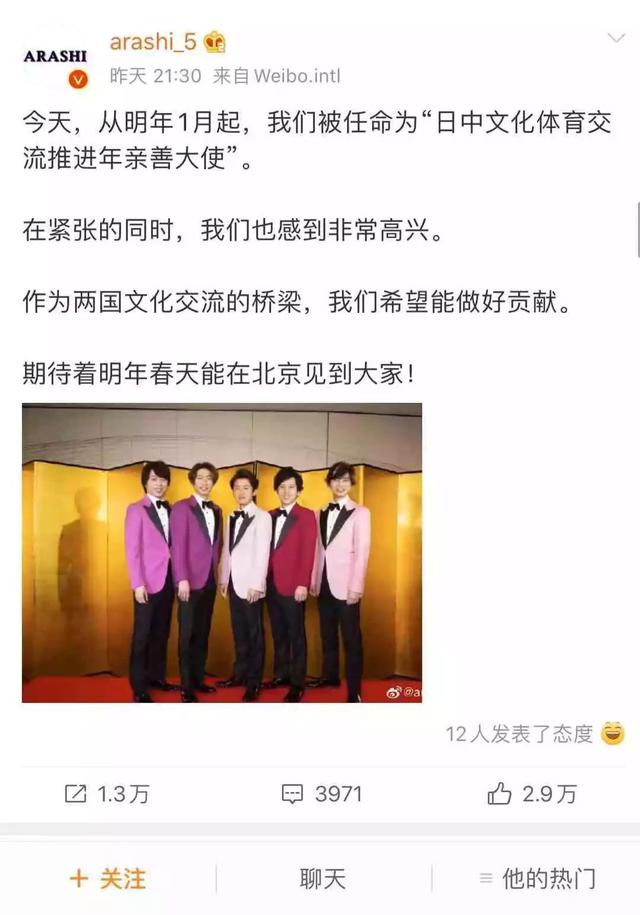Expand the post options chevron

(615, 40)
